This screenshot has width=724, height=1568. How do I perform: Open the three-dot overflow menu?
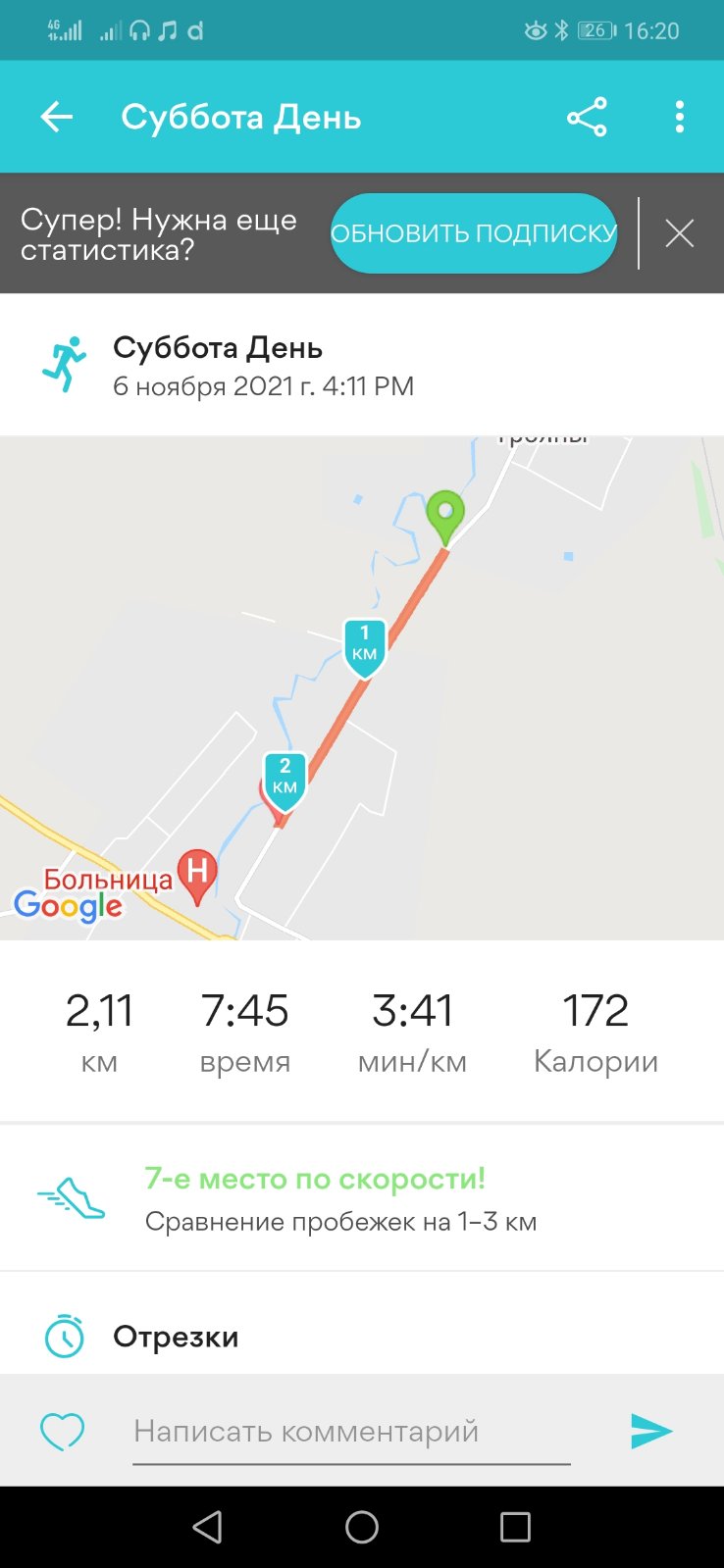click(x=679, y=118)
